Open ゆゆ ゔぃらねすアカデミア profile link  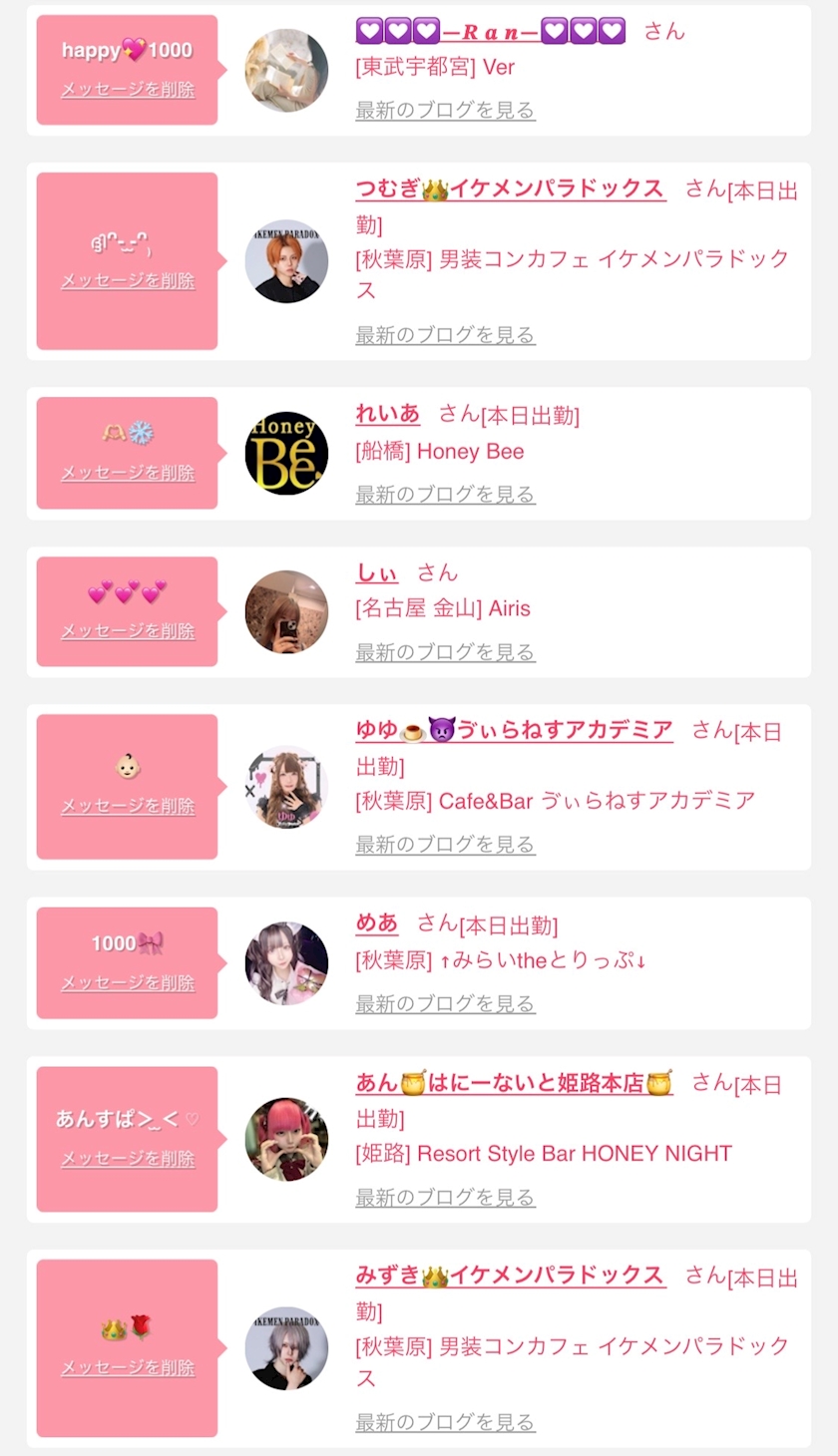[x=514, y=730]
